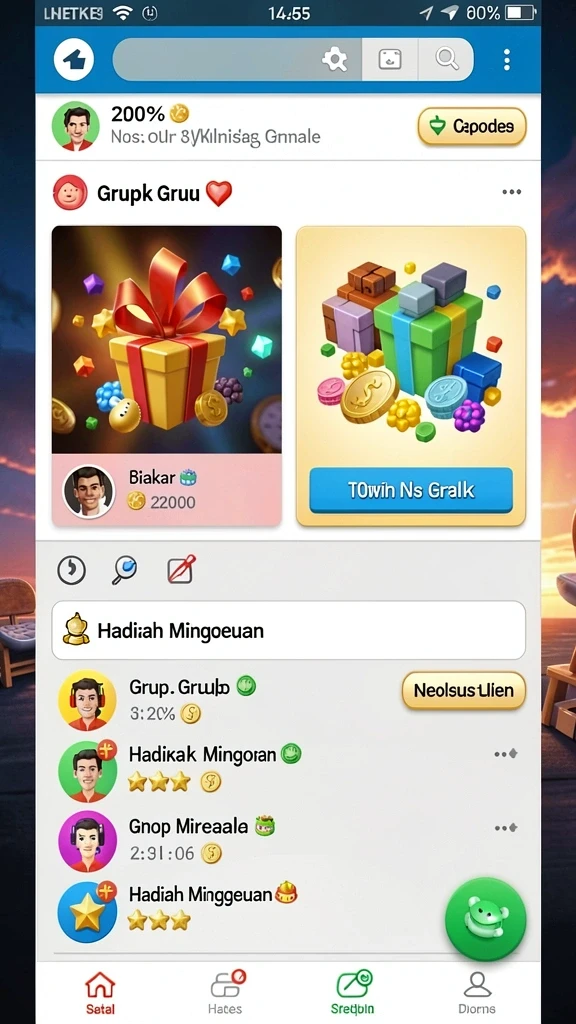Tap the green floating chat button

485,918
